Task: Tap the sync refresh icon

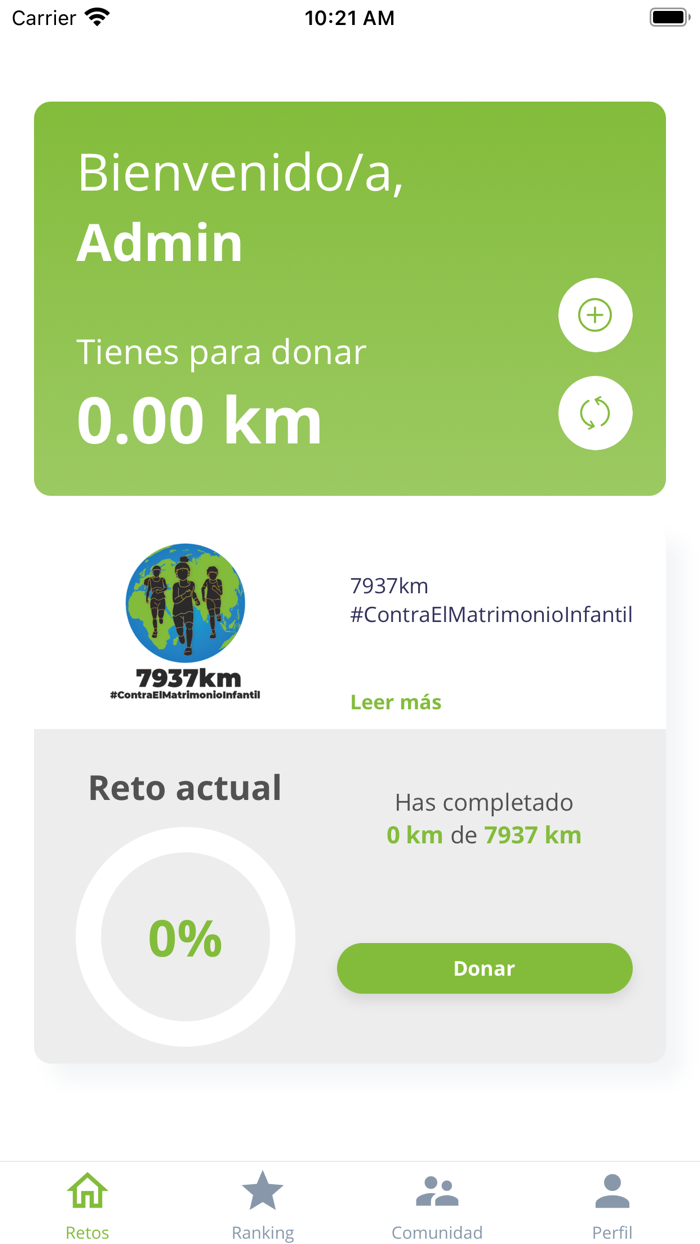Action: coord(595,413)
